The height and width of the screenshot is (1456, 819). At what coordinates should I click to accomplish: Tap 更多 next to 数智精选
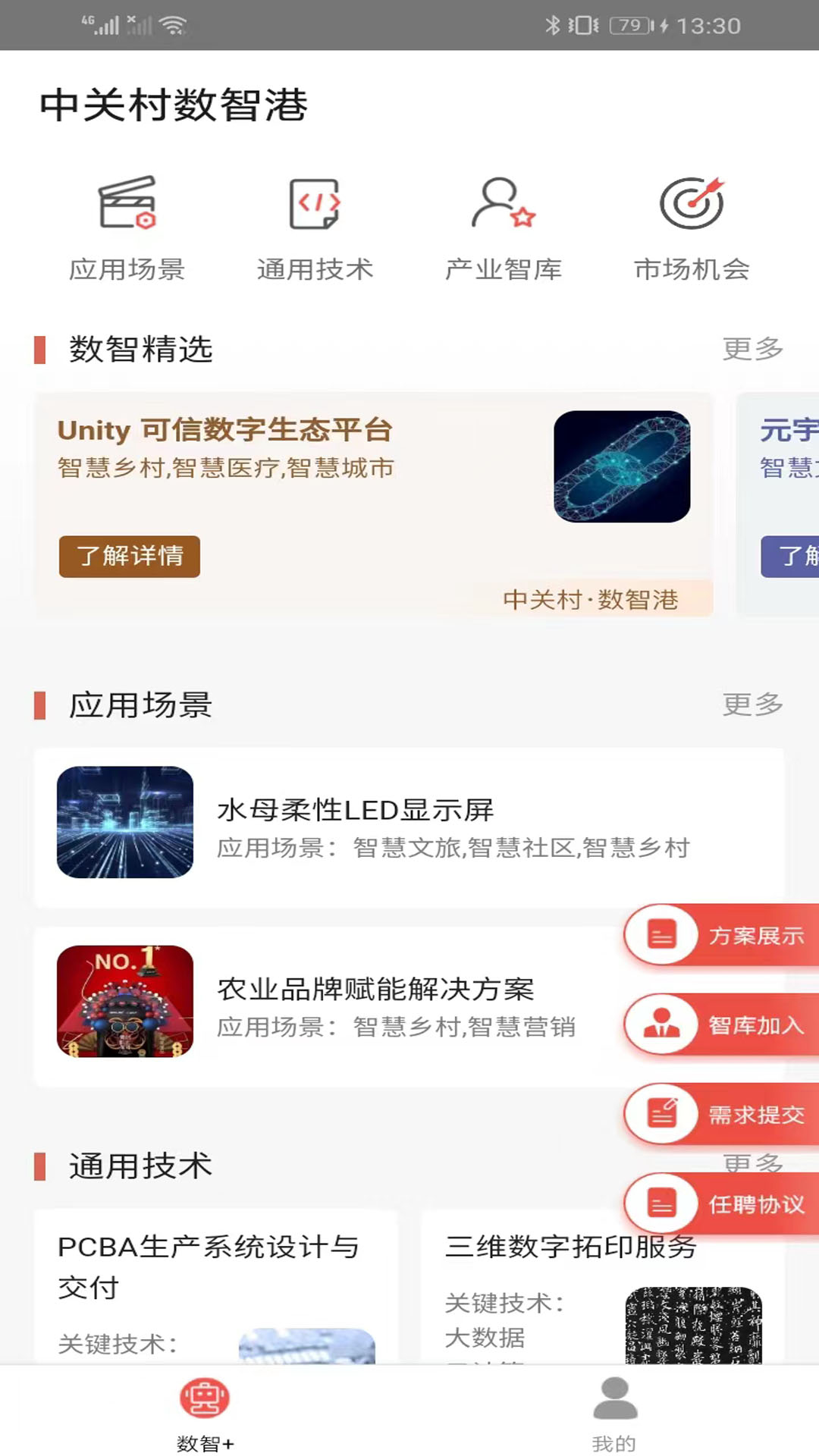(x=752, y=349)
